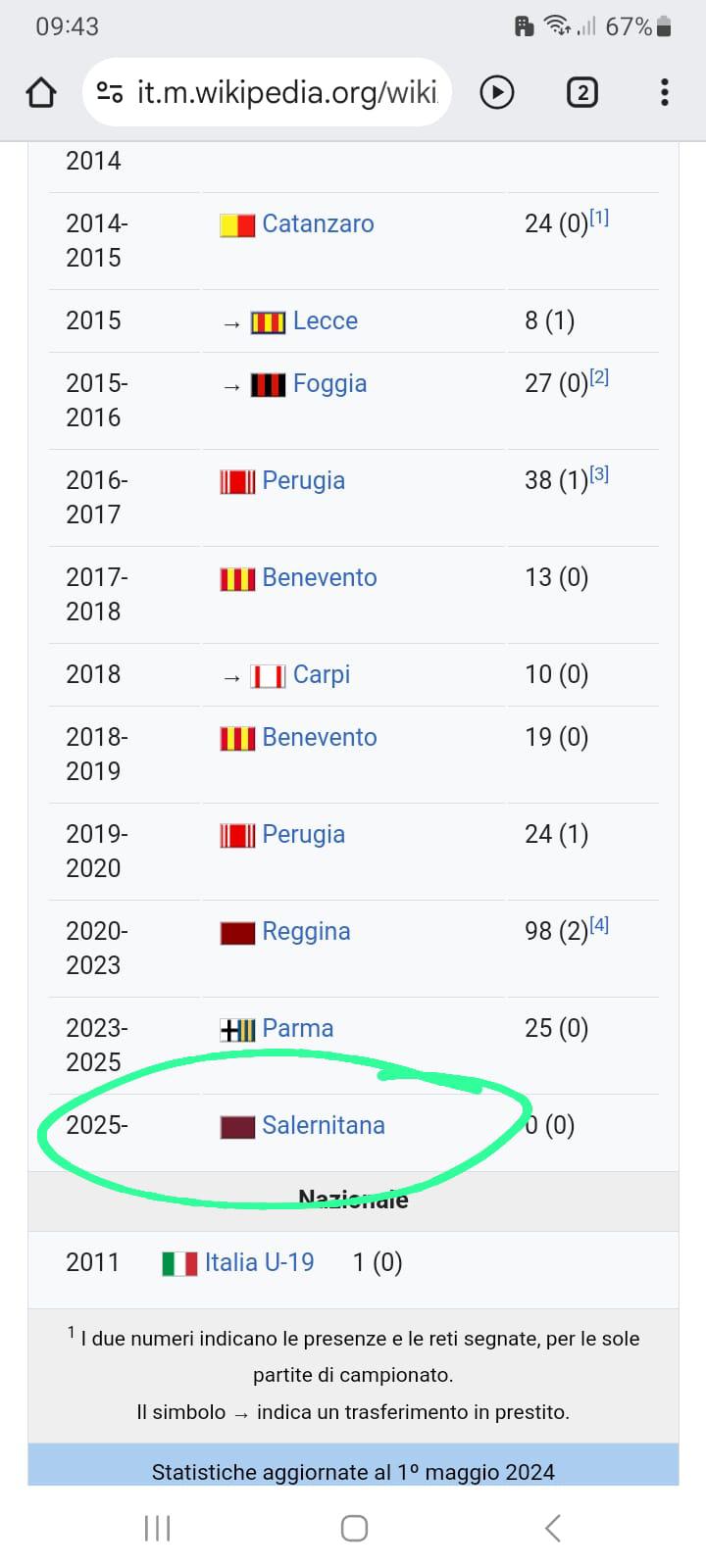
Task: Open the Italia U-19 link
Action: point(259,1263)
